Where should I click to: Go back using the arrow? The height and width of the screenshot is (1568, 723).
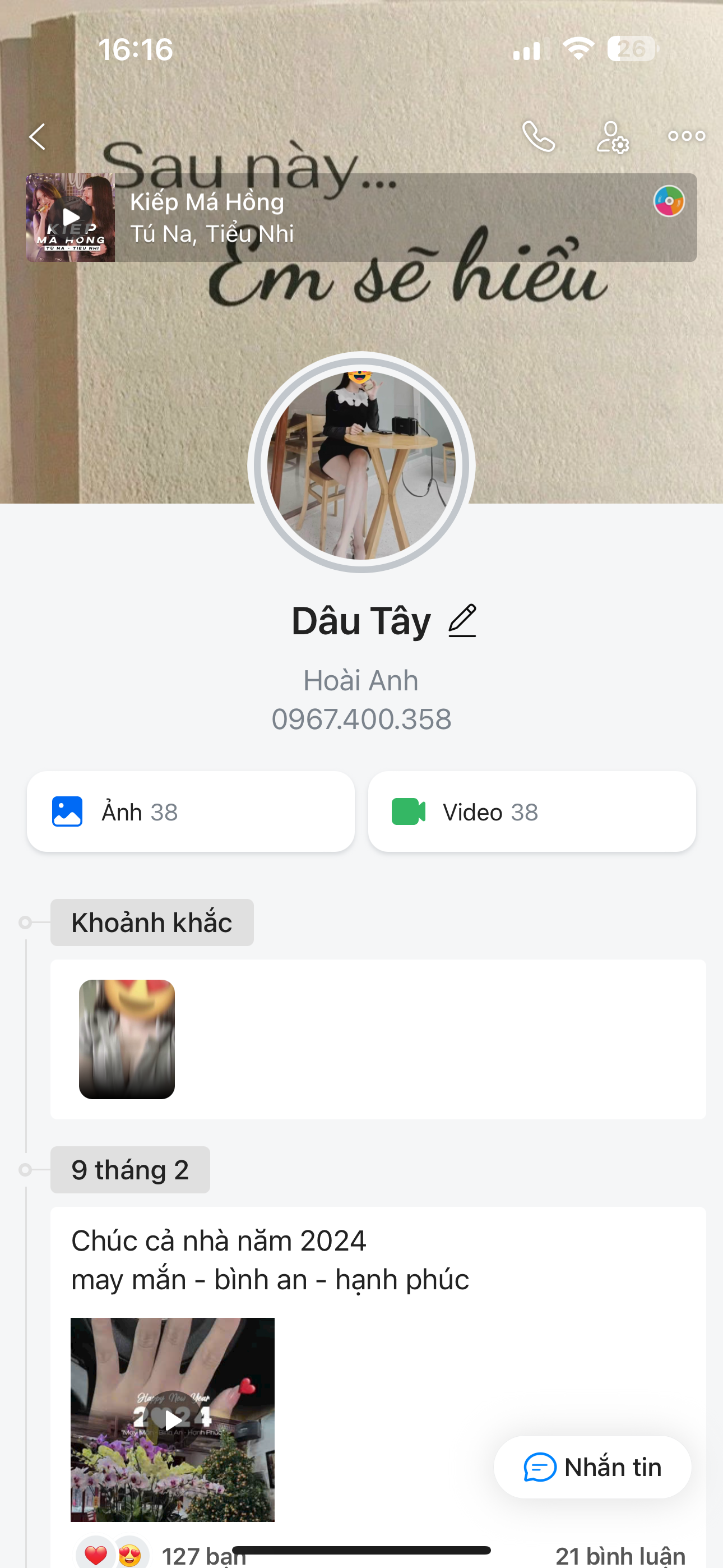pos(38,136)
